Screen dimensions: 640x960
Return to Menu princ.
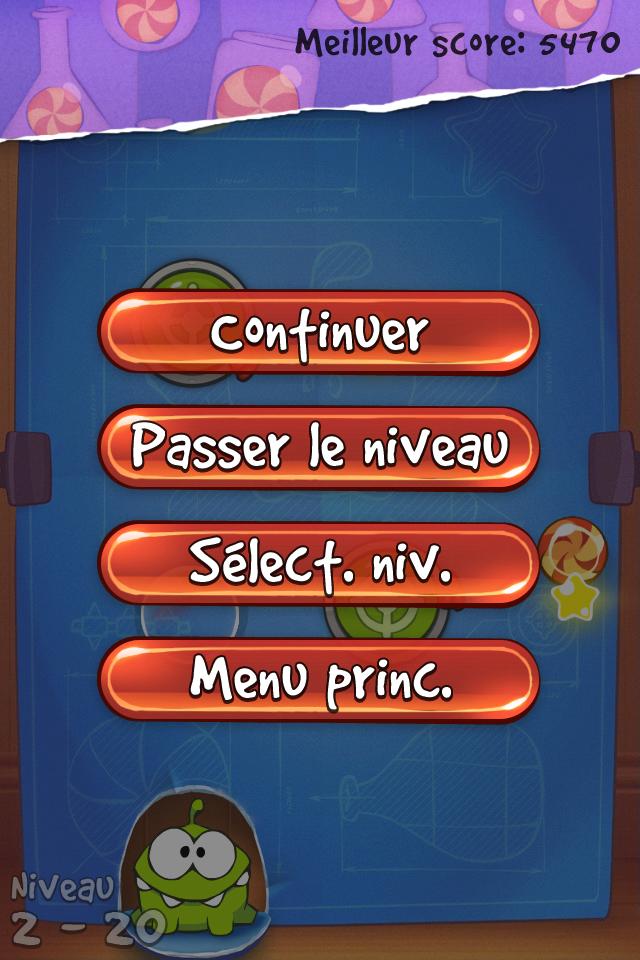click(x=319, y=680)
